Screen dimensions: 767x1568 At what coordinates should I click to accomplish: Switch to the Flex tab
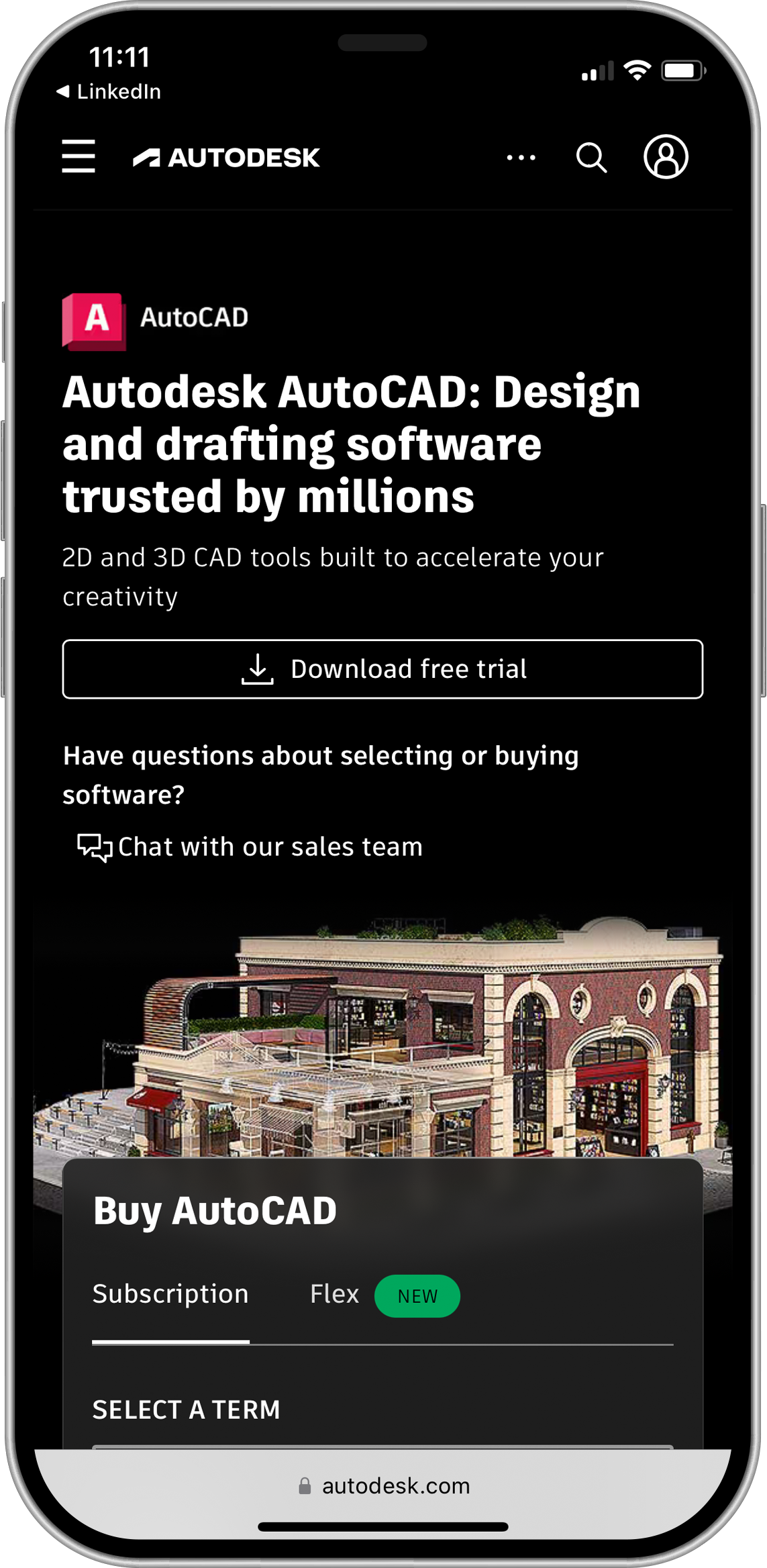click(334, 1294)
